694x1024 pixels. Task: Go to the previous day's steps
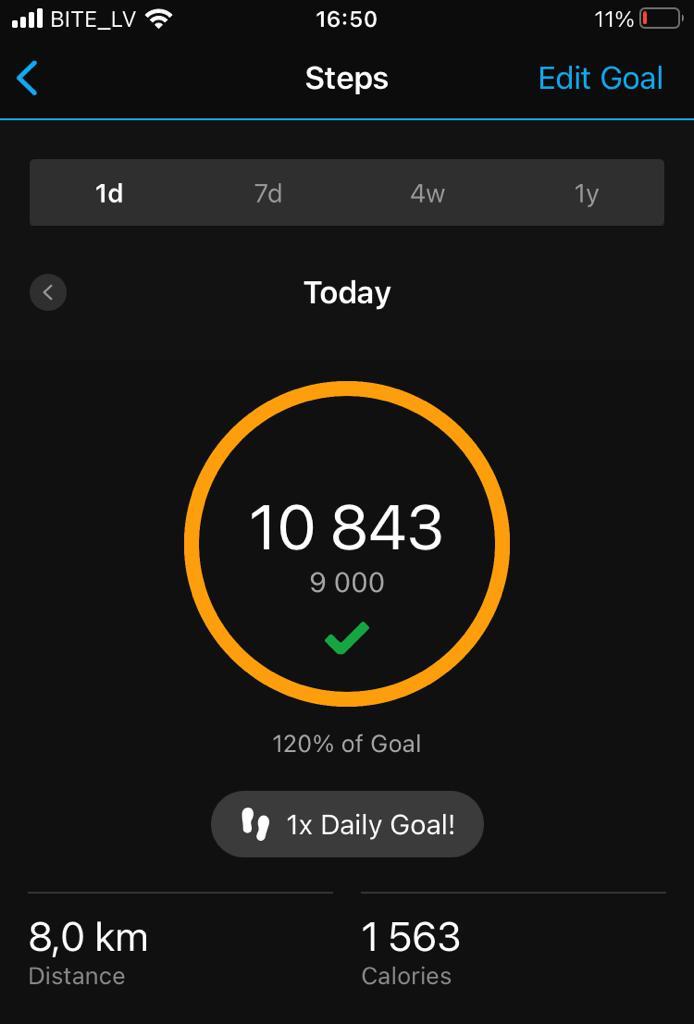tap(48, 293)
